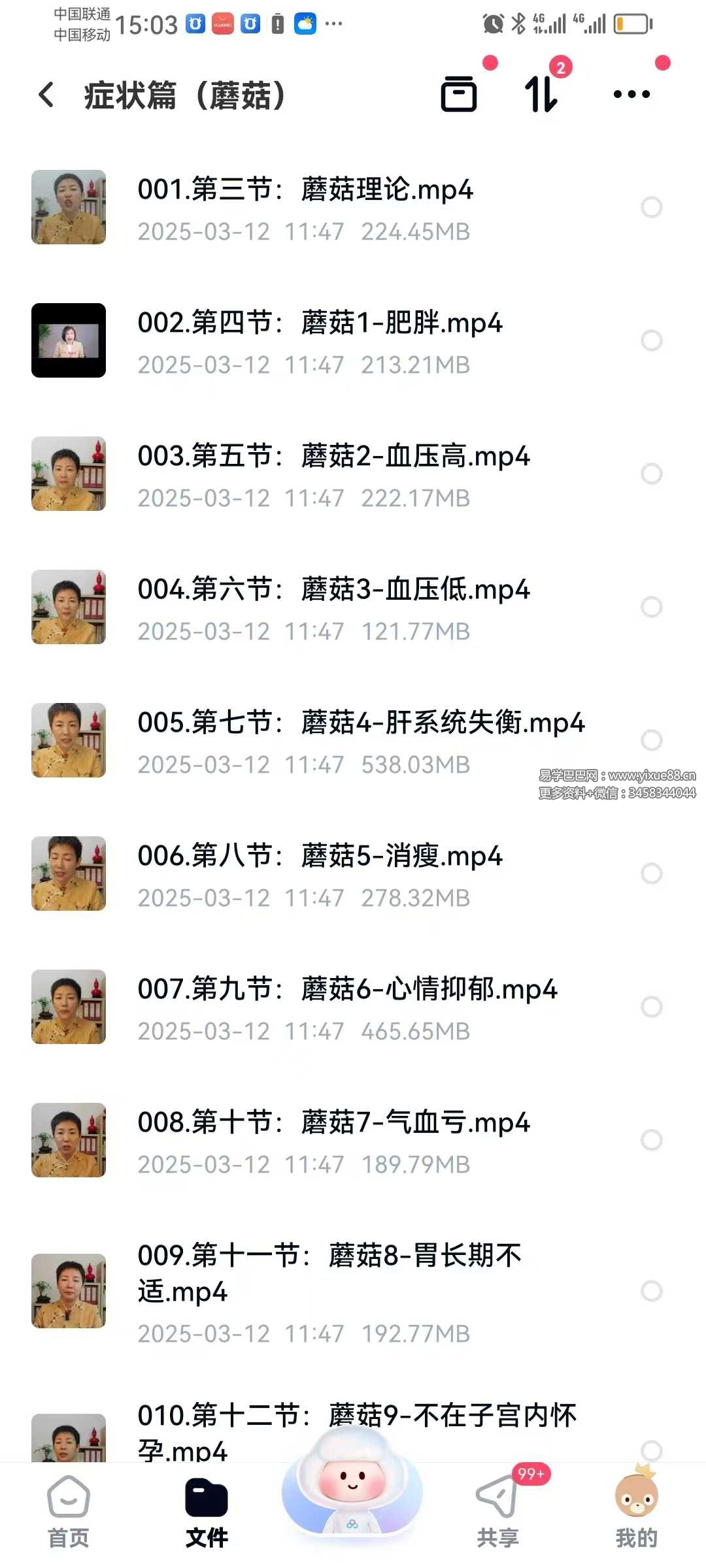Image resolution: width=706 pixels, height=1568 pixels.
Task: Open the archive box icon
Action: point(459,94)
